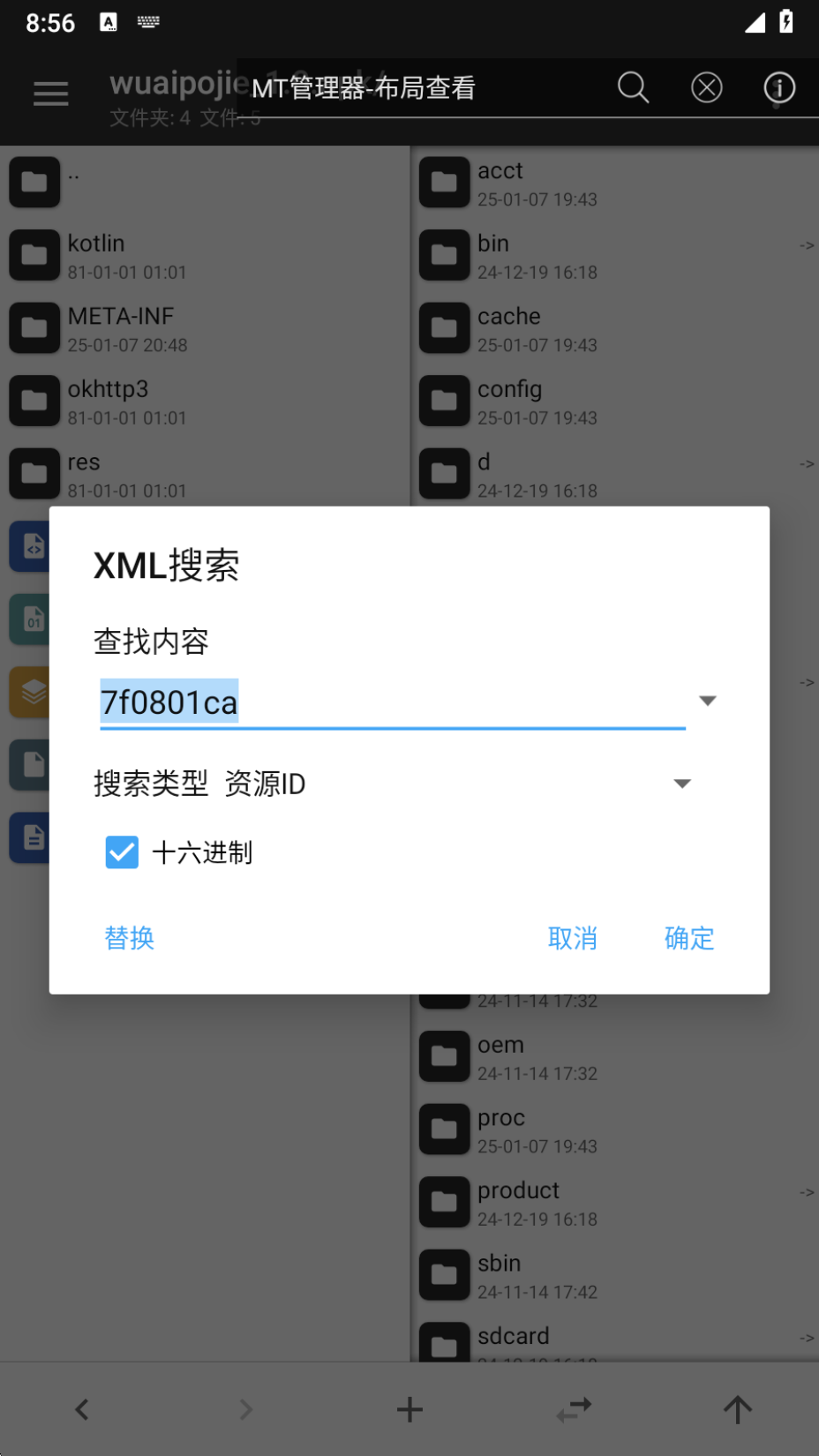Click the 替换 replace link
This screenshot has width=819, height=1456.
point(129,938)
